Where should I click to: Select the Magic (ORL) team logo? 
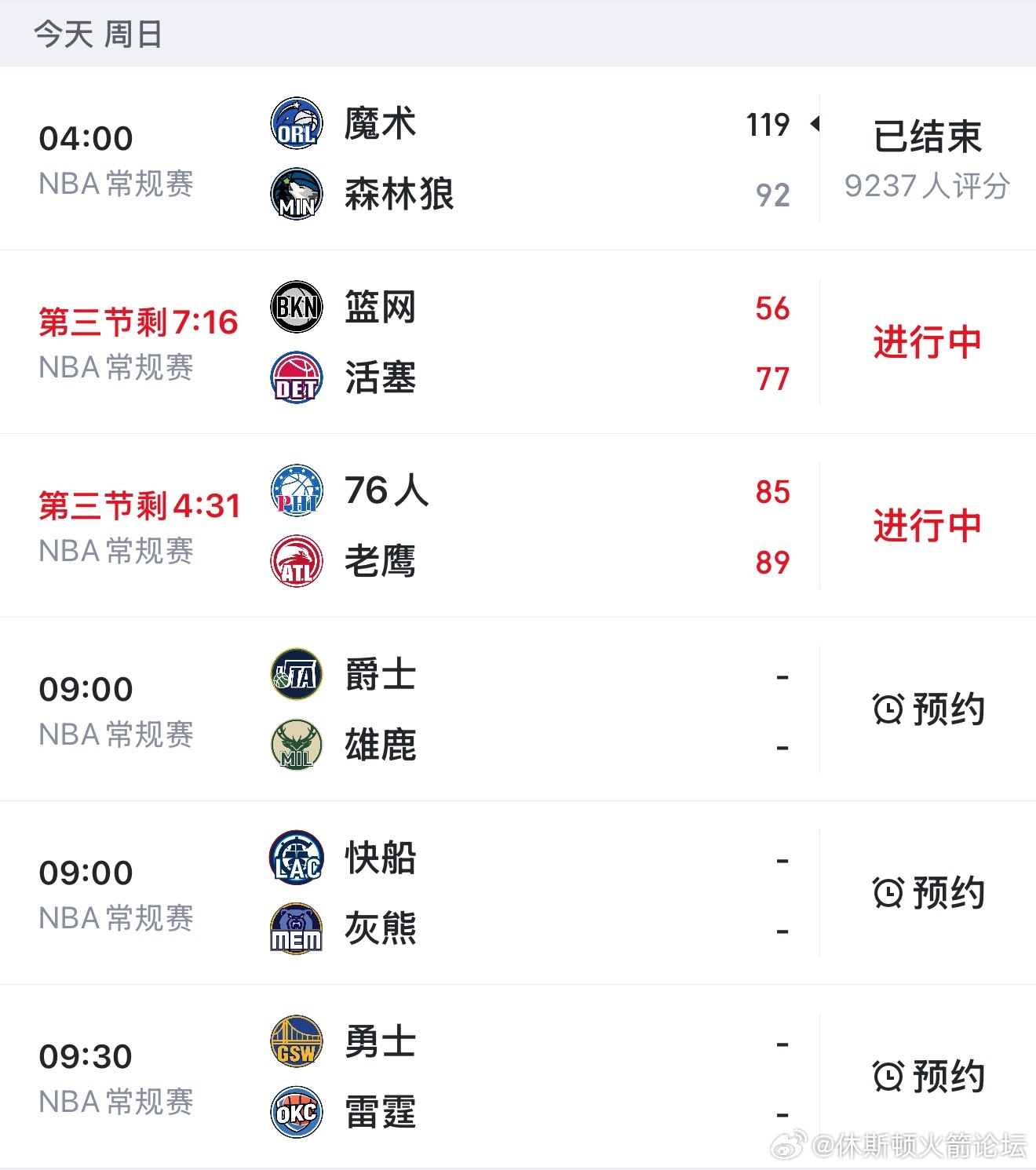(295, 123)
